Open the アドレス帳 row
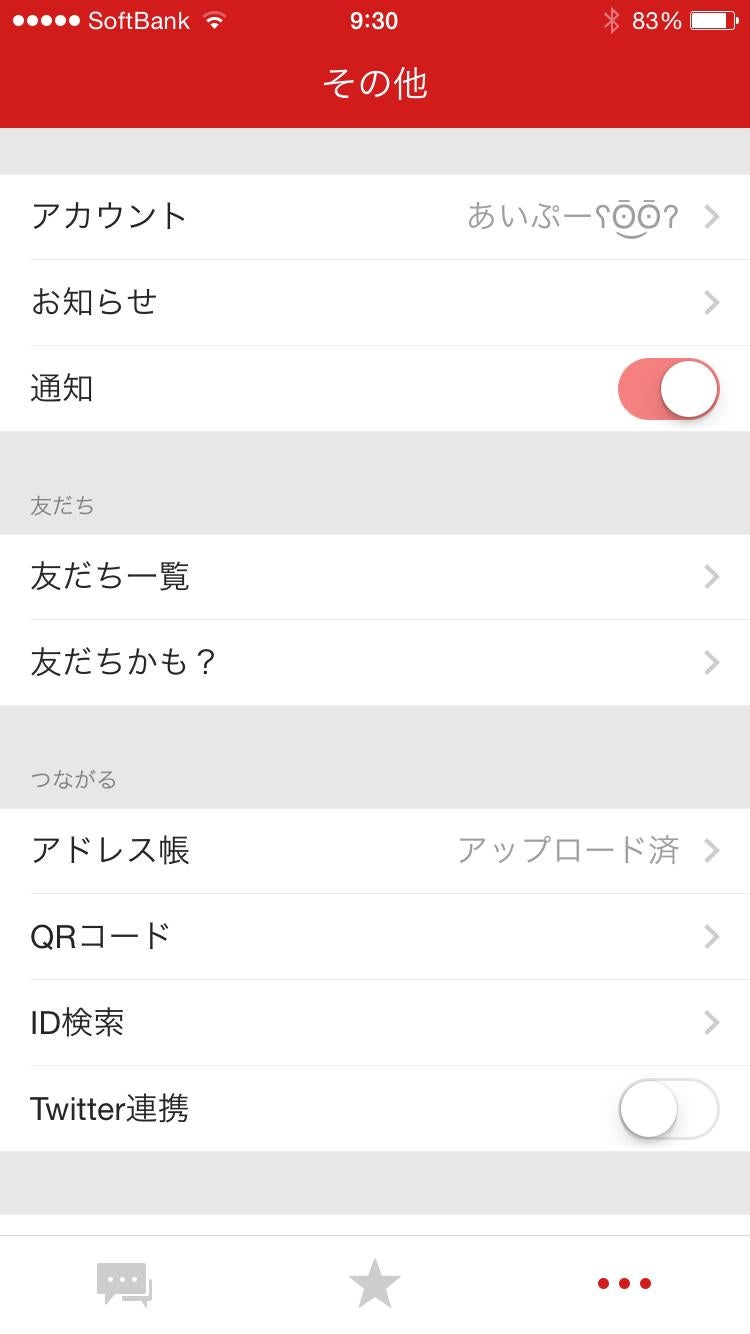 click(375, 851)
